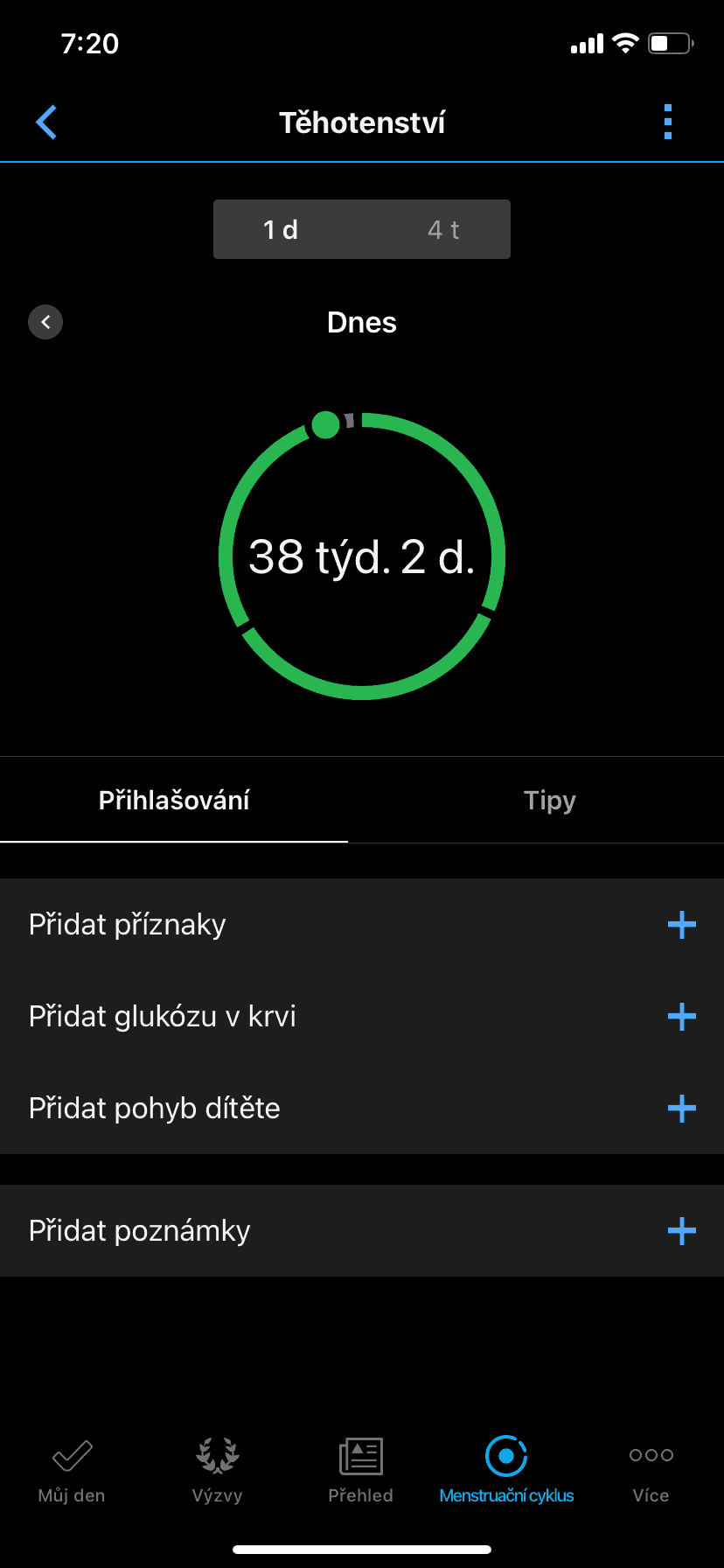724x1568 pixels.
Task: Switch to the Výzvy tab
Action: click(x=217, y=1470)
